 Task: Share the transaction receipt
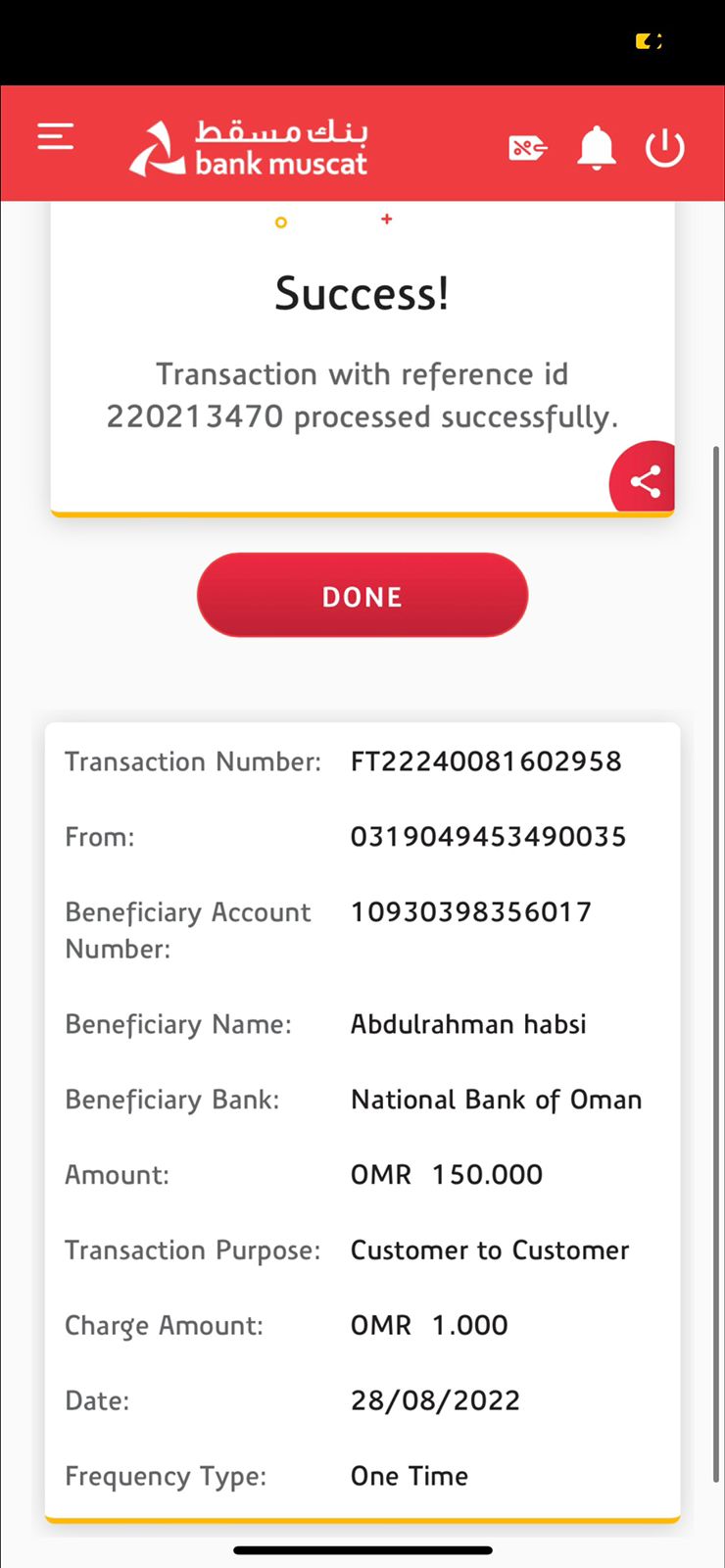[645, 481]
